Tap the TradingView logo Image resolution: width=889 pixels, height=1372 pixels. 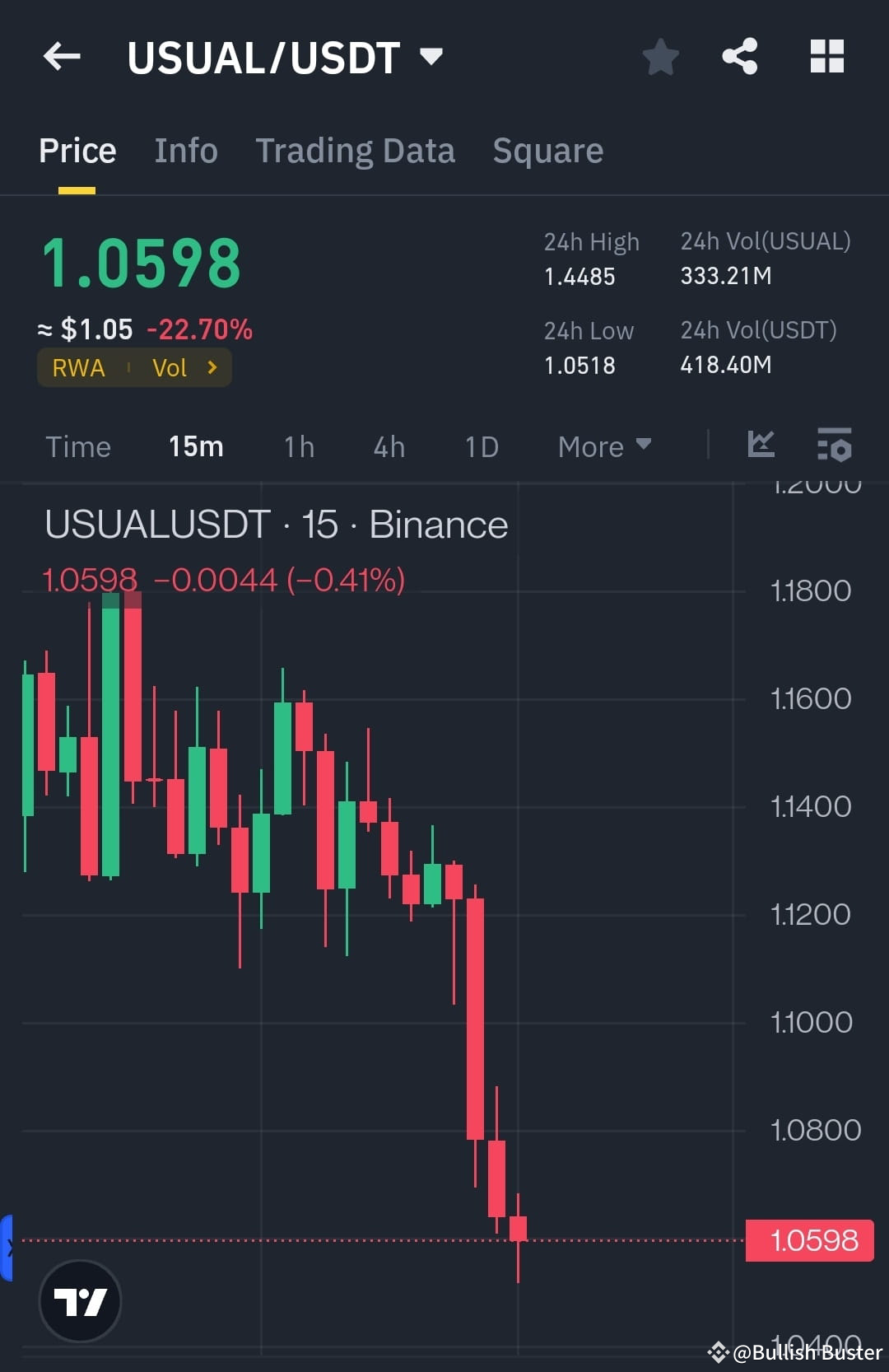coord(79,1302)
